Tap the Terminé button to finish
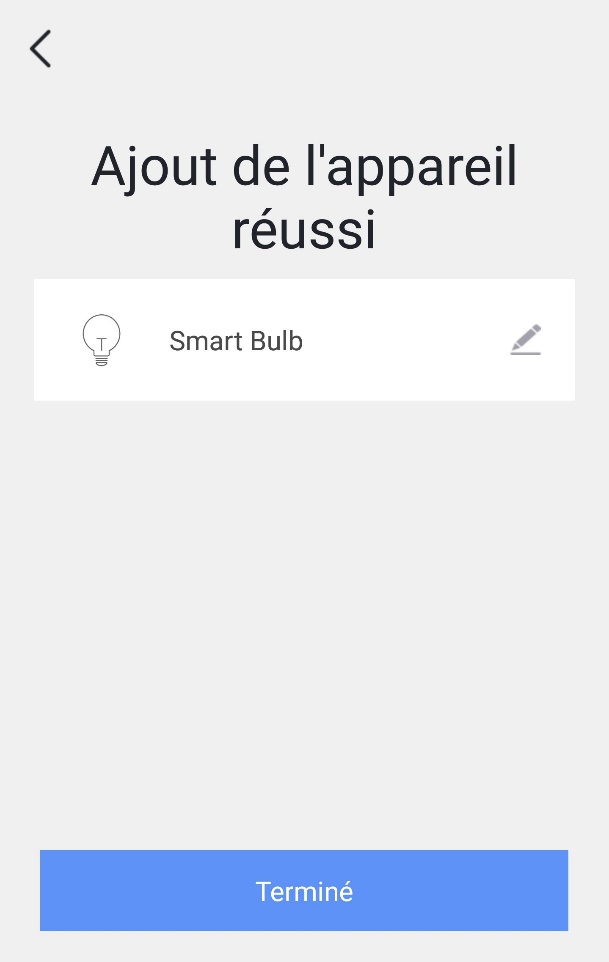The width and height of the screenshot is (609, 962). tap(304, 891)
